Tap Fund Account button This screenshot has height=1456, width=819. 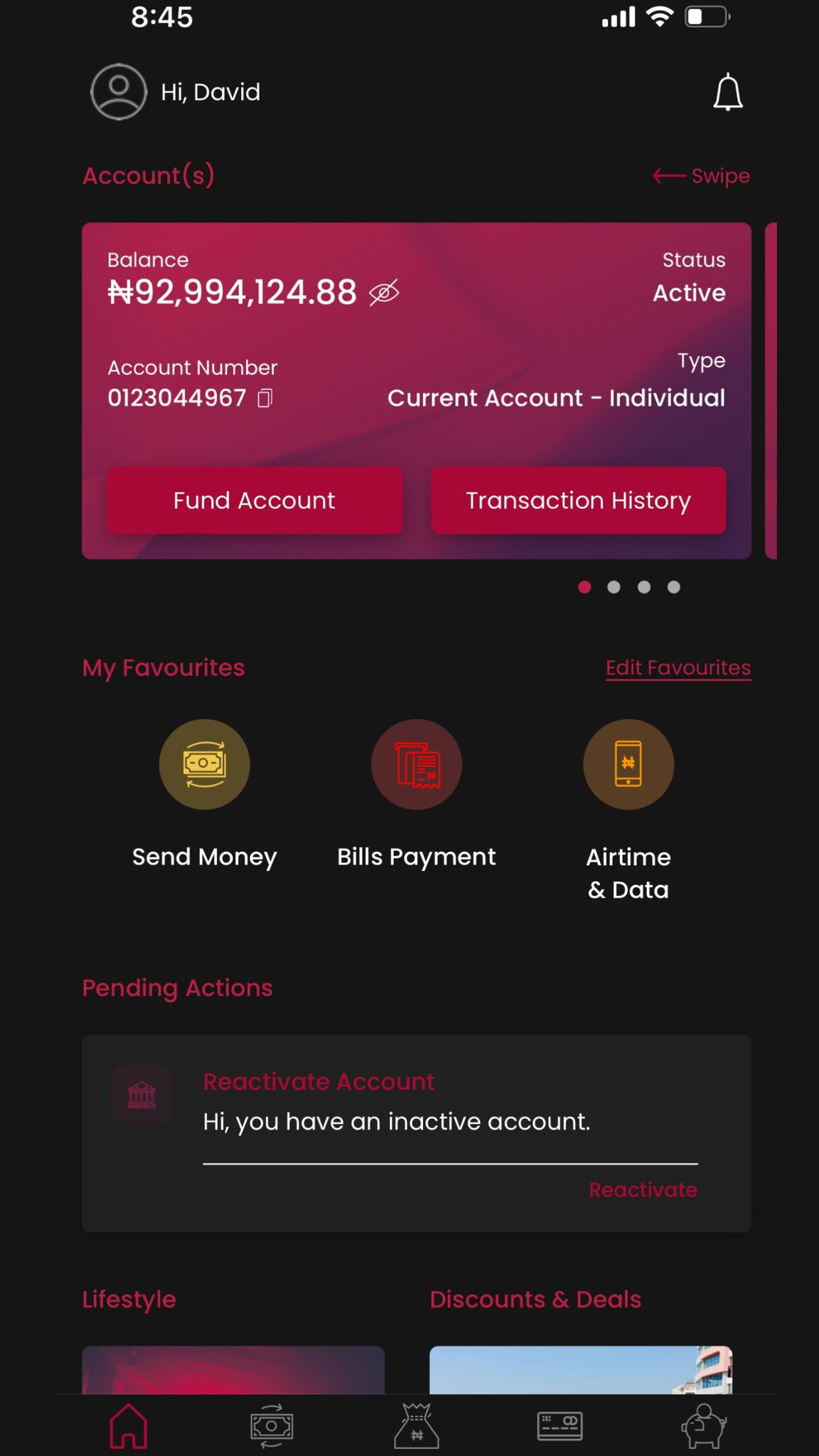(x=255, y=500)
